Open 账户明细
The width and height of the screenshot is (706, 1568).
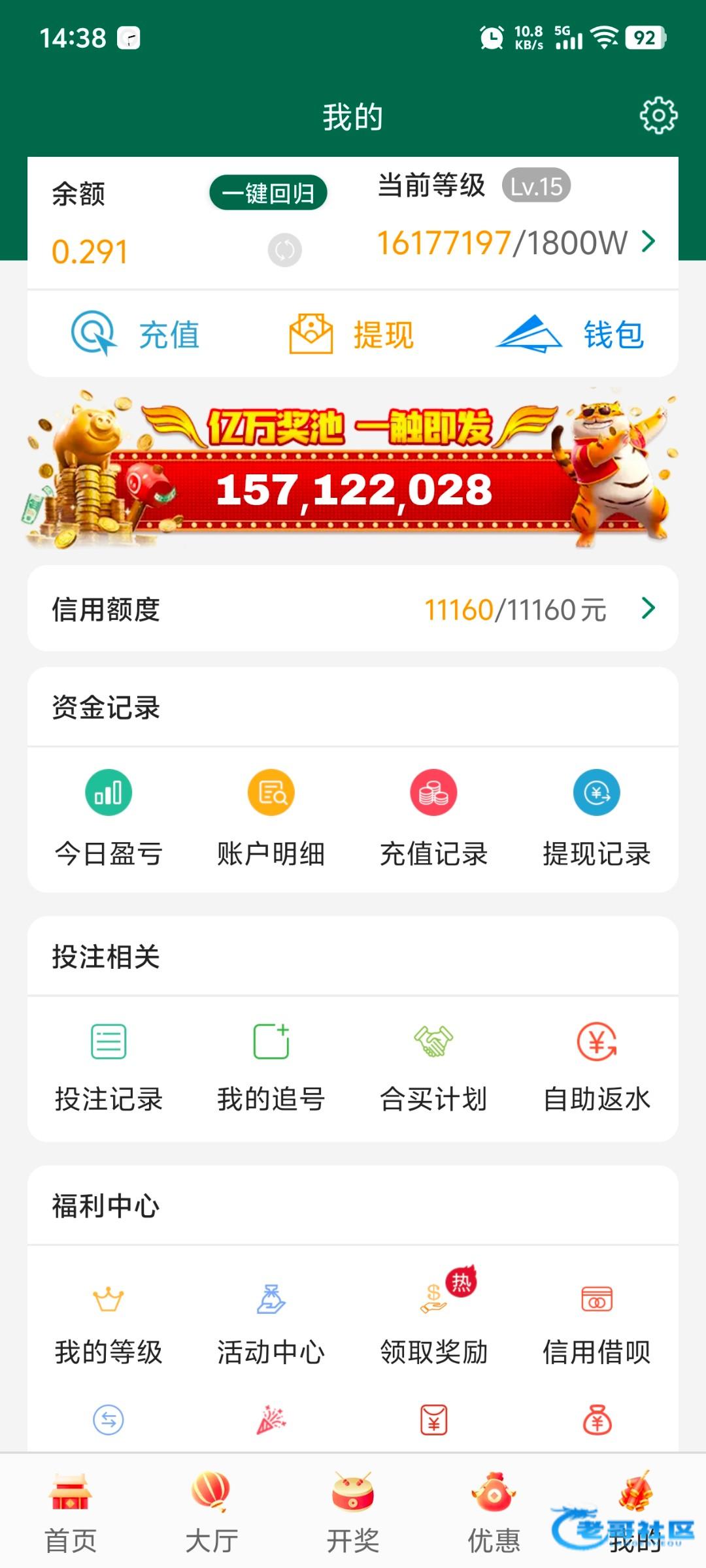click(271, 818)
